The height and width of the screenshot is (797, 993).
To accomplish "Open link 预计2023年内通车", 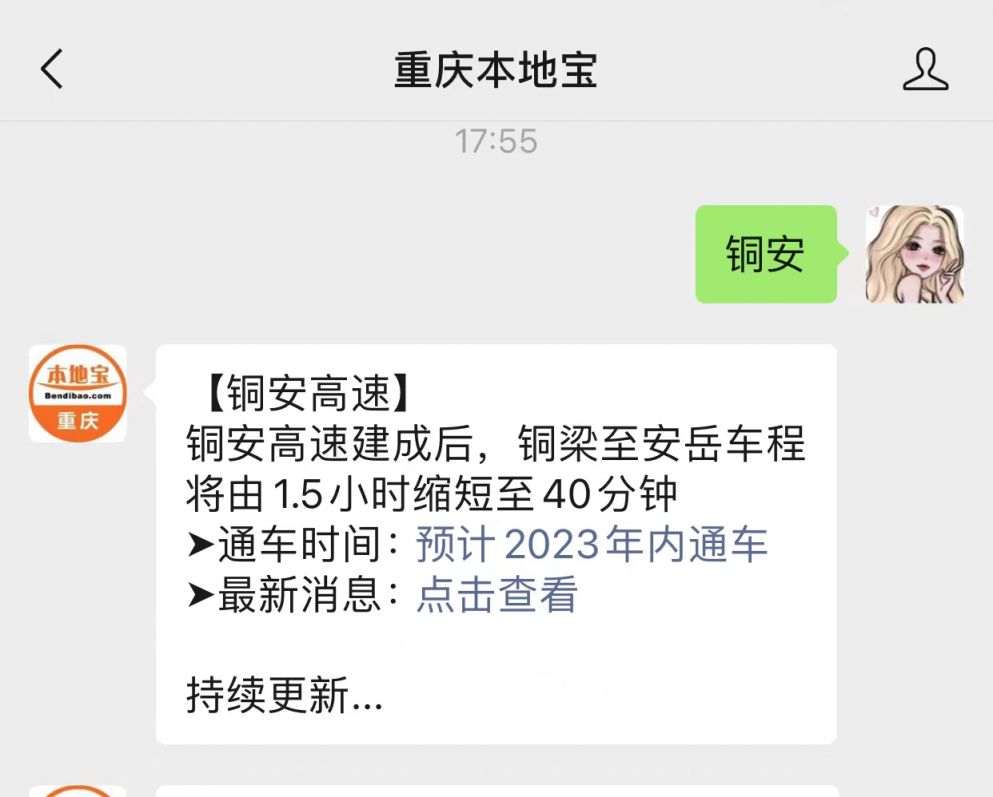I will (592, 545).
